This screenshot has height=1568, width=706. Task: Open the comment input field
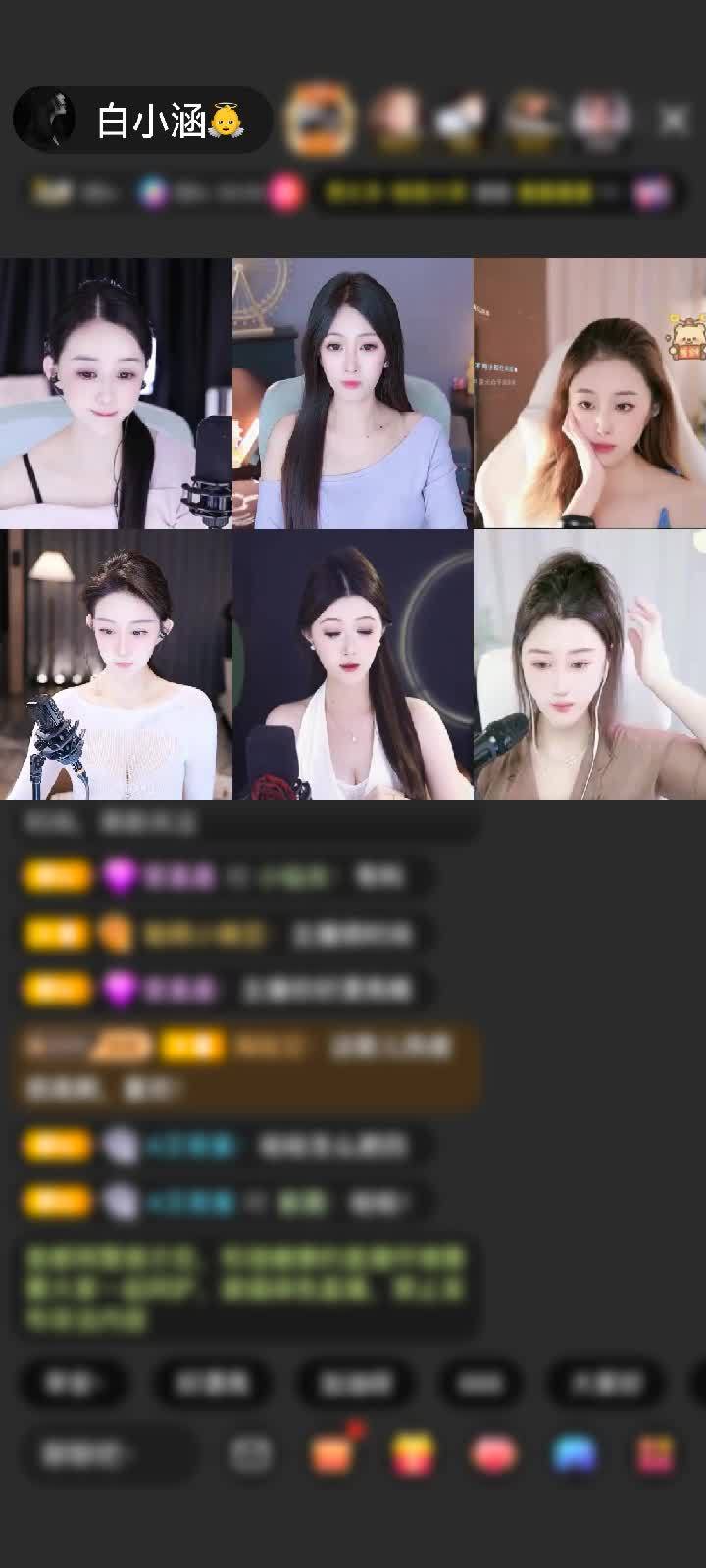tap(106, 1454)
